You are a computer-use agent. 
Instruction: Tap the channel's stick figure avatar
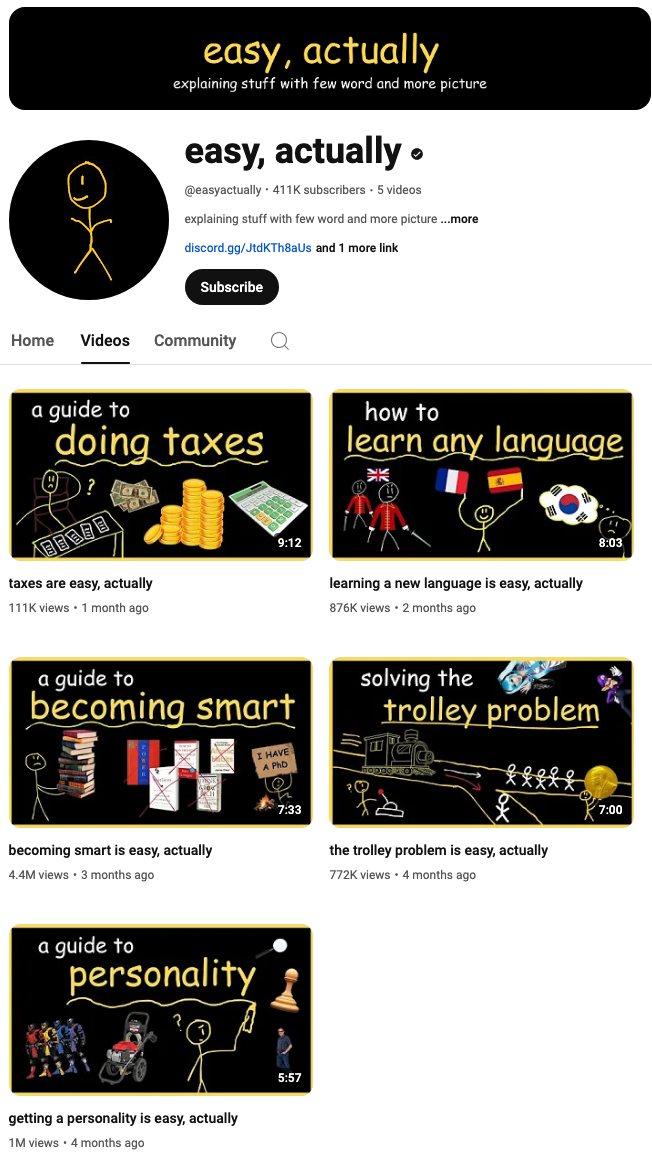click(x=89, y=220)
